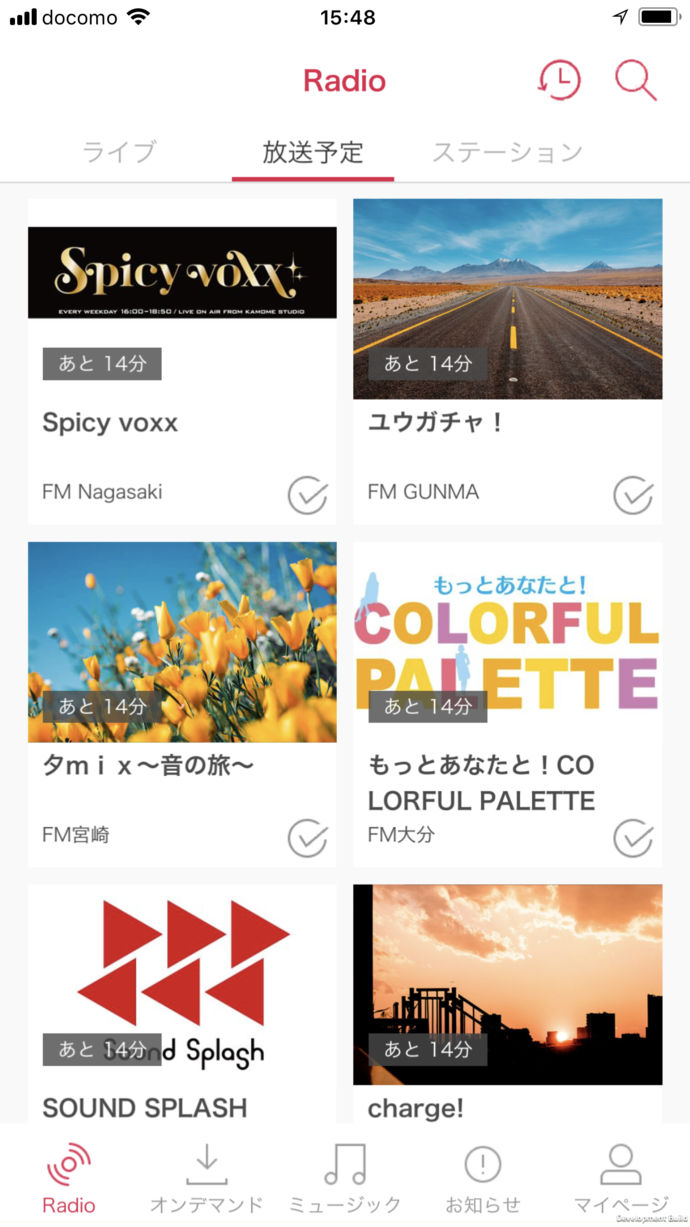Toggle the check icon on FM宮崎 program
The height and width of the screenshot is (1227, 690).
[x=308, y=838]
